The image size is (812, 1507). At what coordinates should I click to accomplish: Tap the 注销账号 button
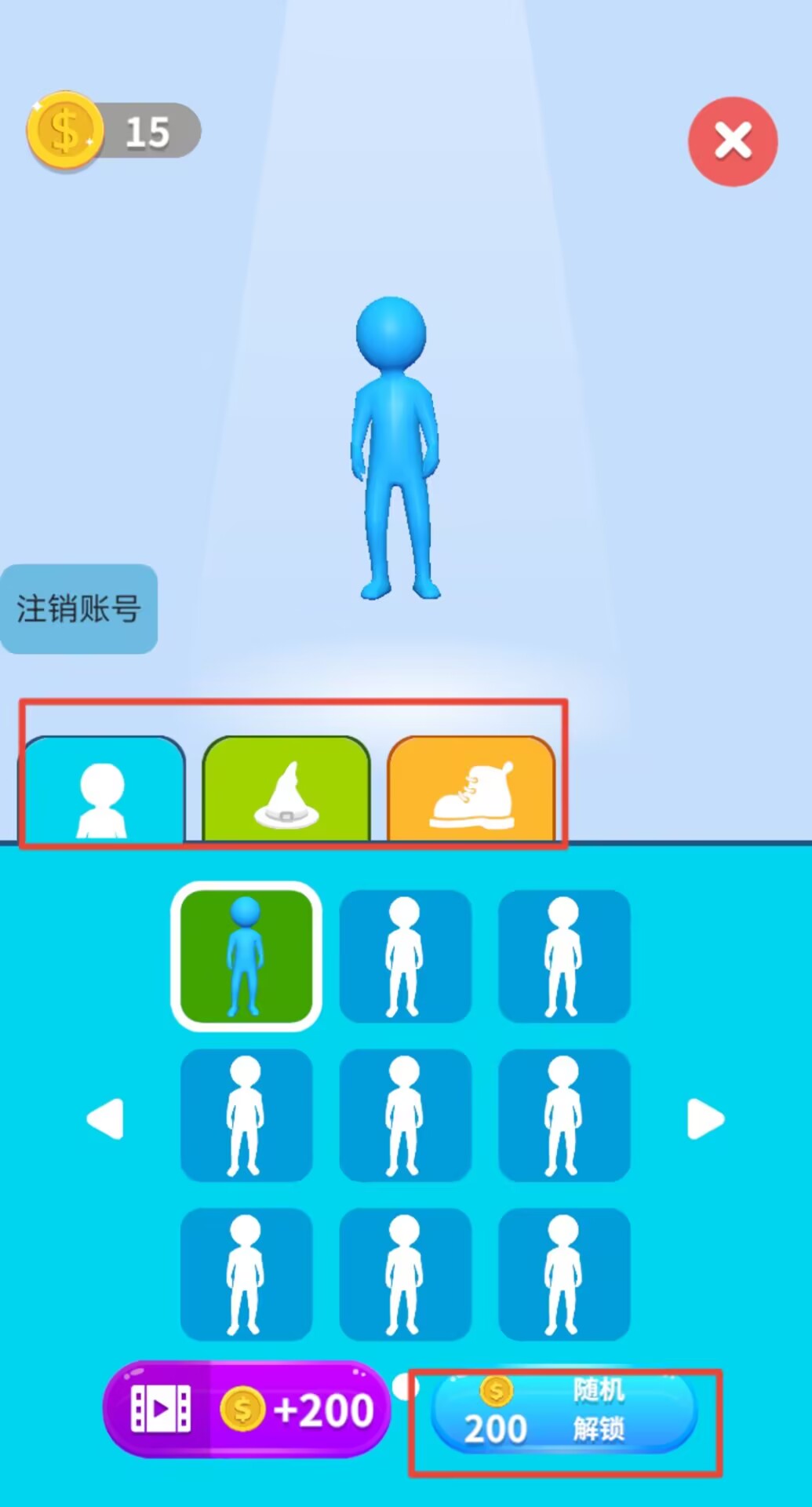[x=78, y=609]
